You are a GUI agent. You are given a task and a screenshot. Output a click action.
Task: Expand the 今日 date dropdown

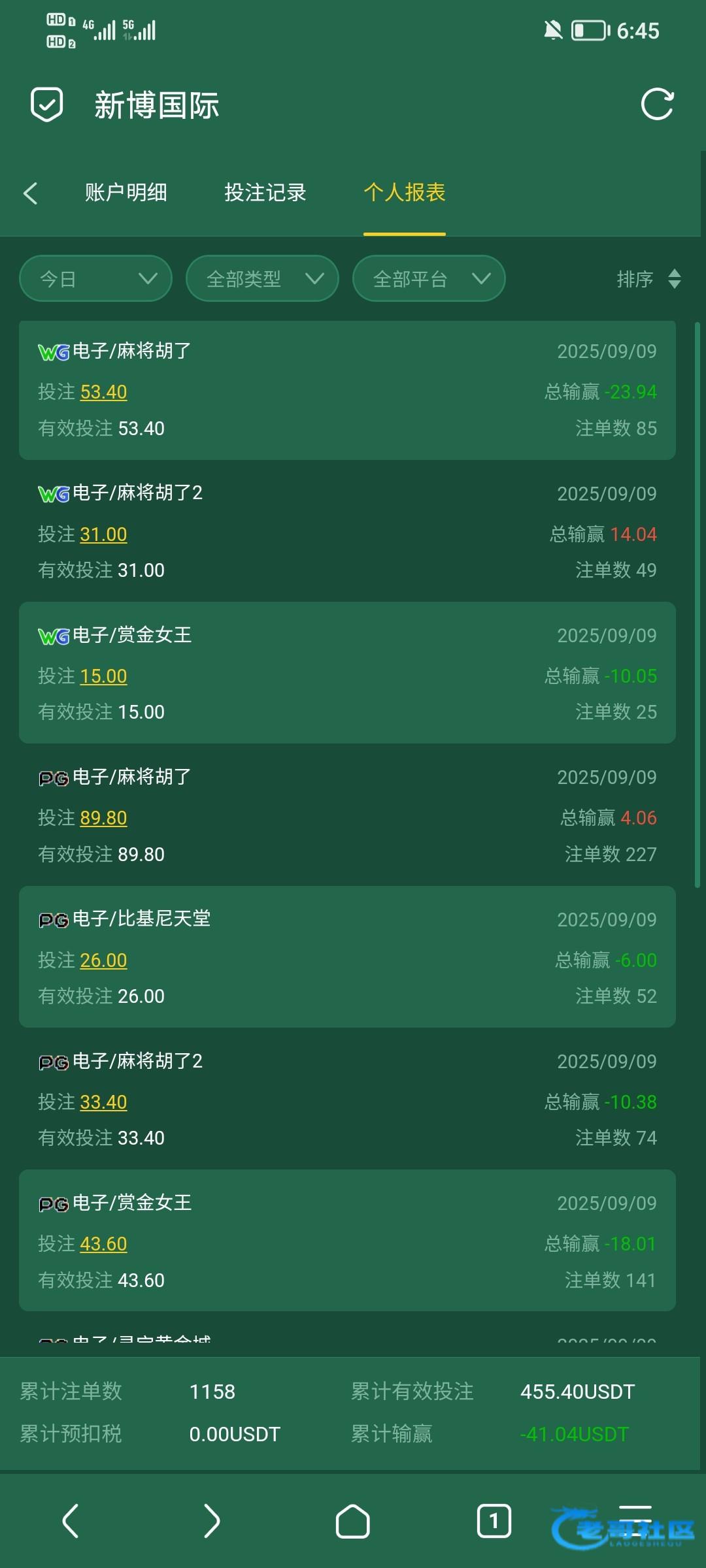pyautogui.click(x=96, y=279)
